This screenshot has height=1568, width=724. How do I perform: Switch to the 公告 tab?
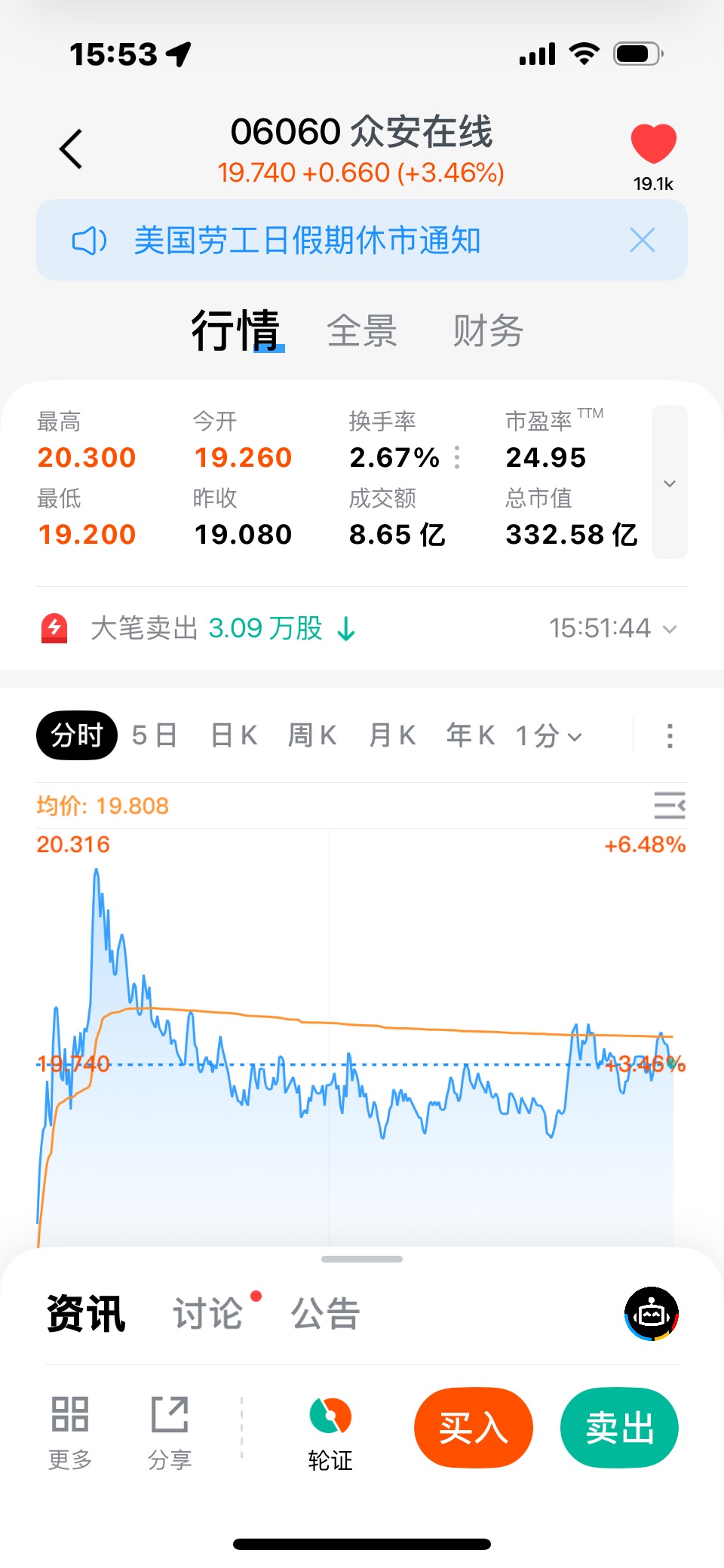coord(326,1314)
